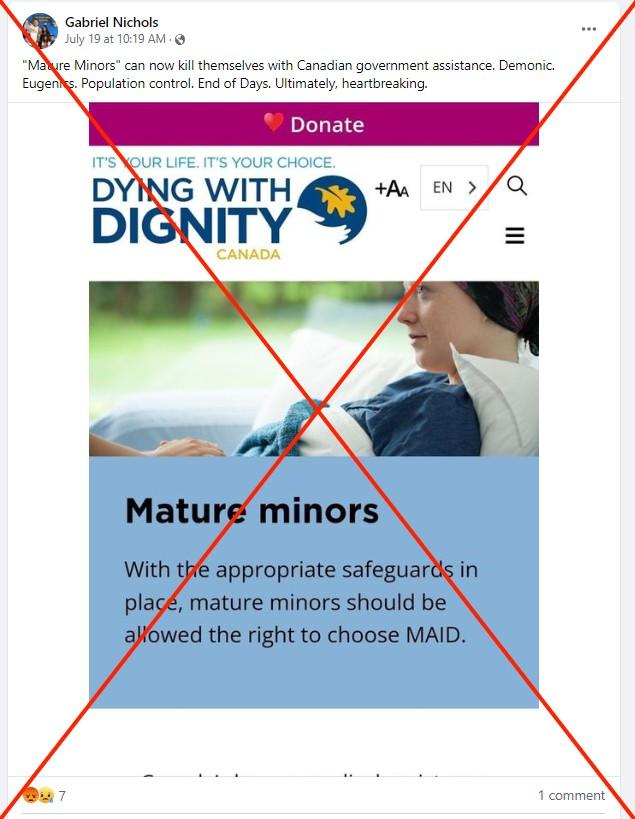
Task: Open the post's three-dot options menu
Action: point(589,29)
